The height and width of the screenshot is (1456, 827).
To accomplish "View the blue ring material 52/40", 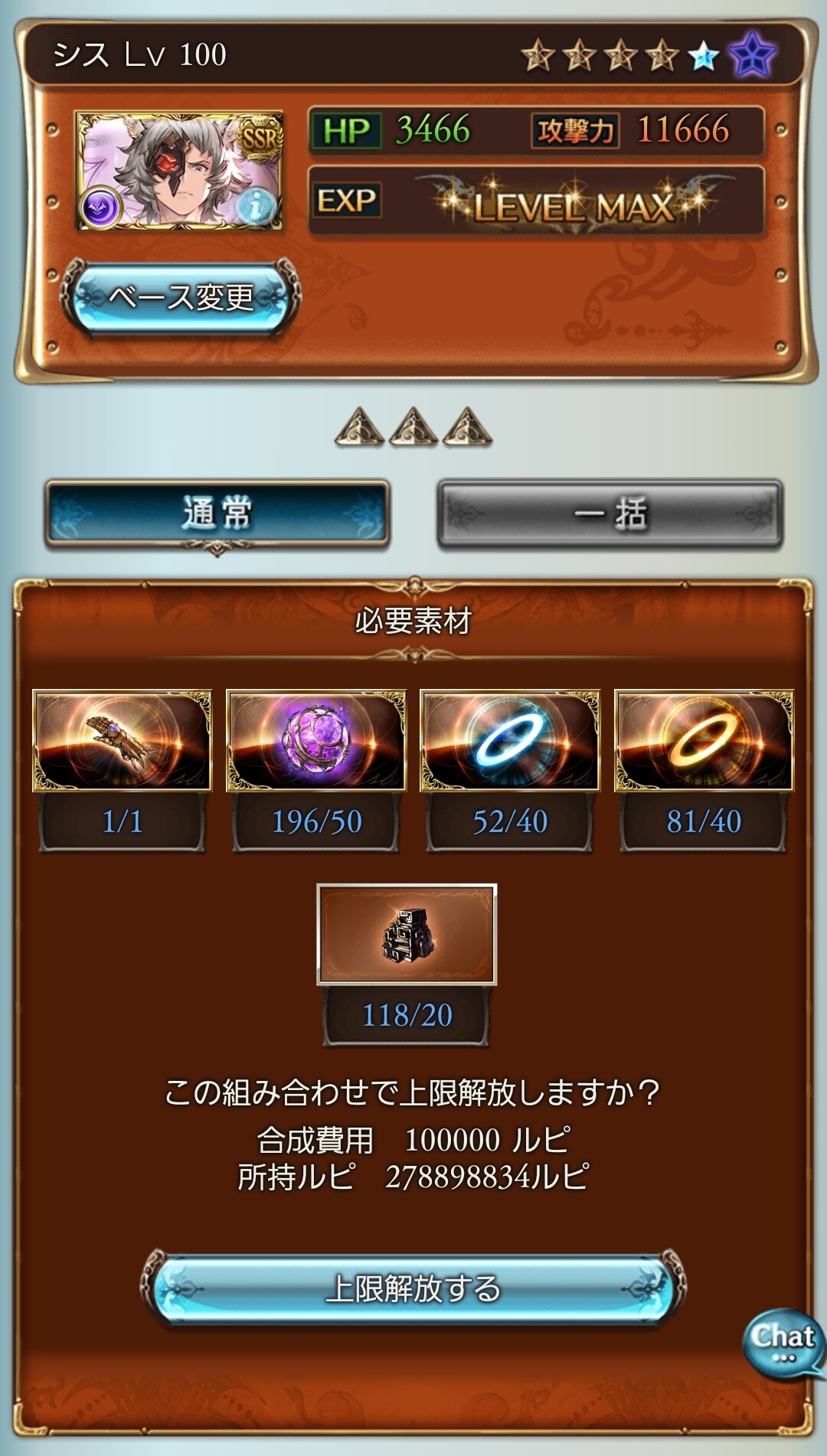I will (x=510, y=740).
